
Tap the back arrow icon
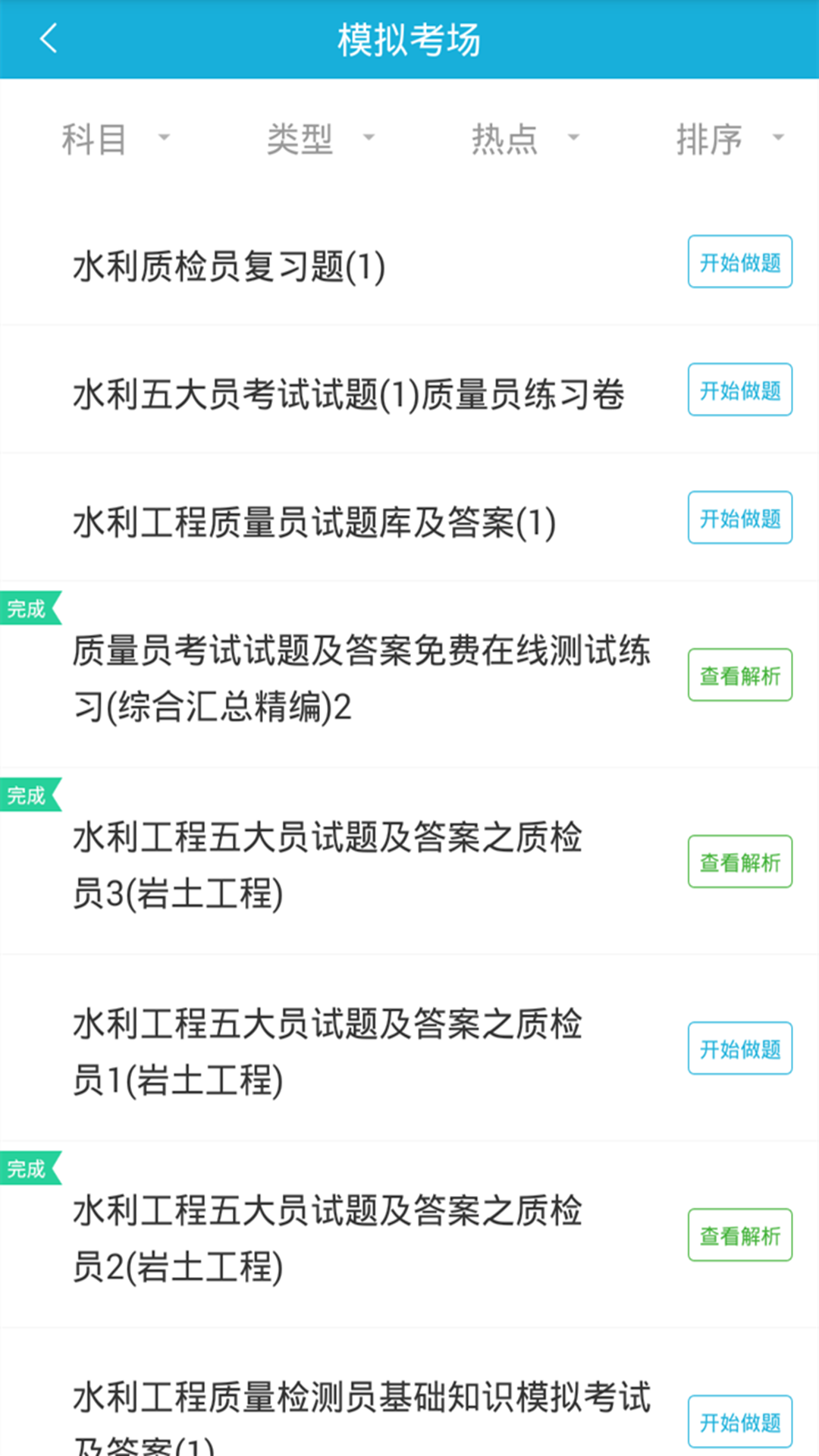point(48,39)
